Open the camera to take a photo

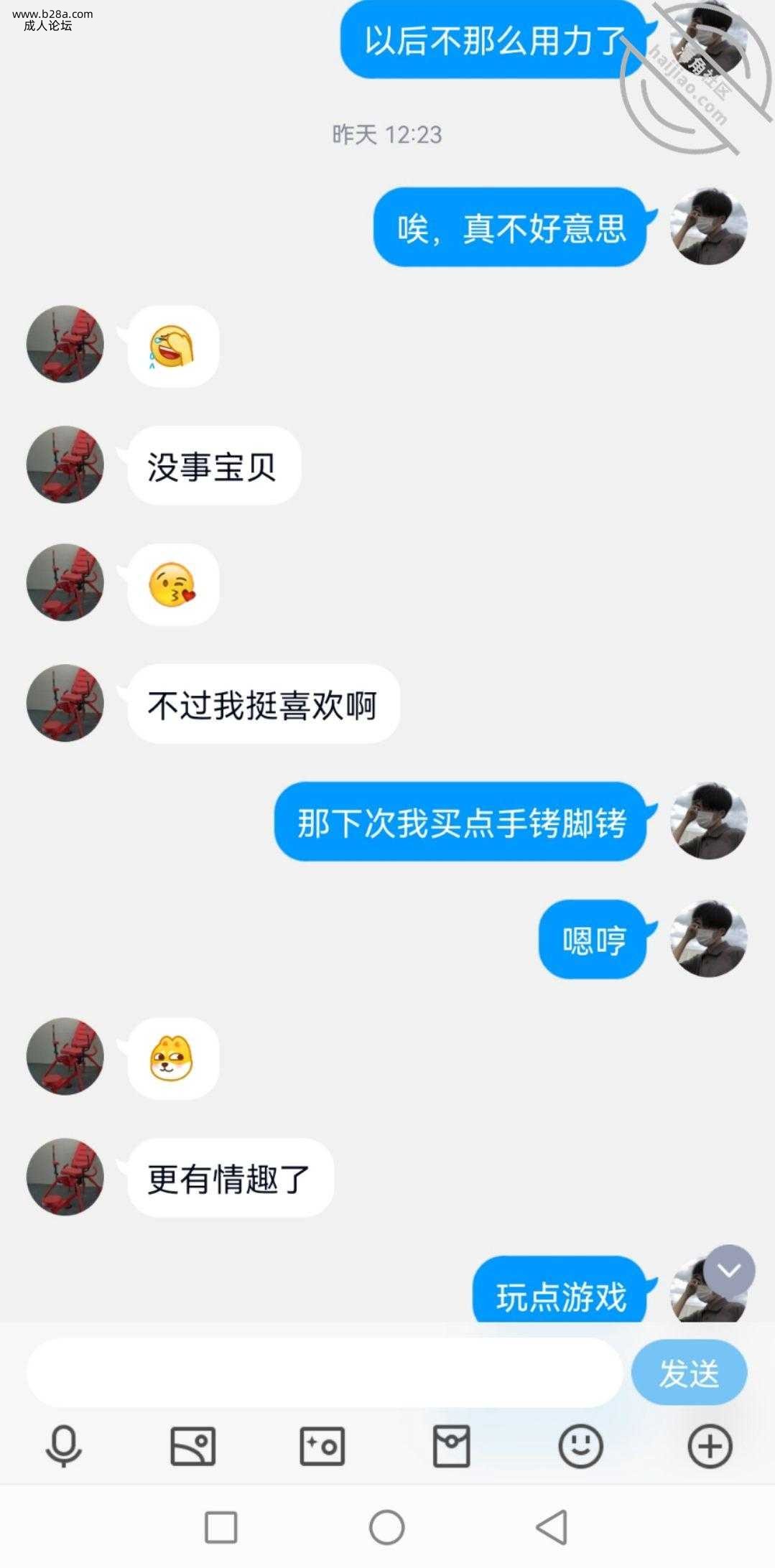[x=322, y=1446]
